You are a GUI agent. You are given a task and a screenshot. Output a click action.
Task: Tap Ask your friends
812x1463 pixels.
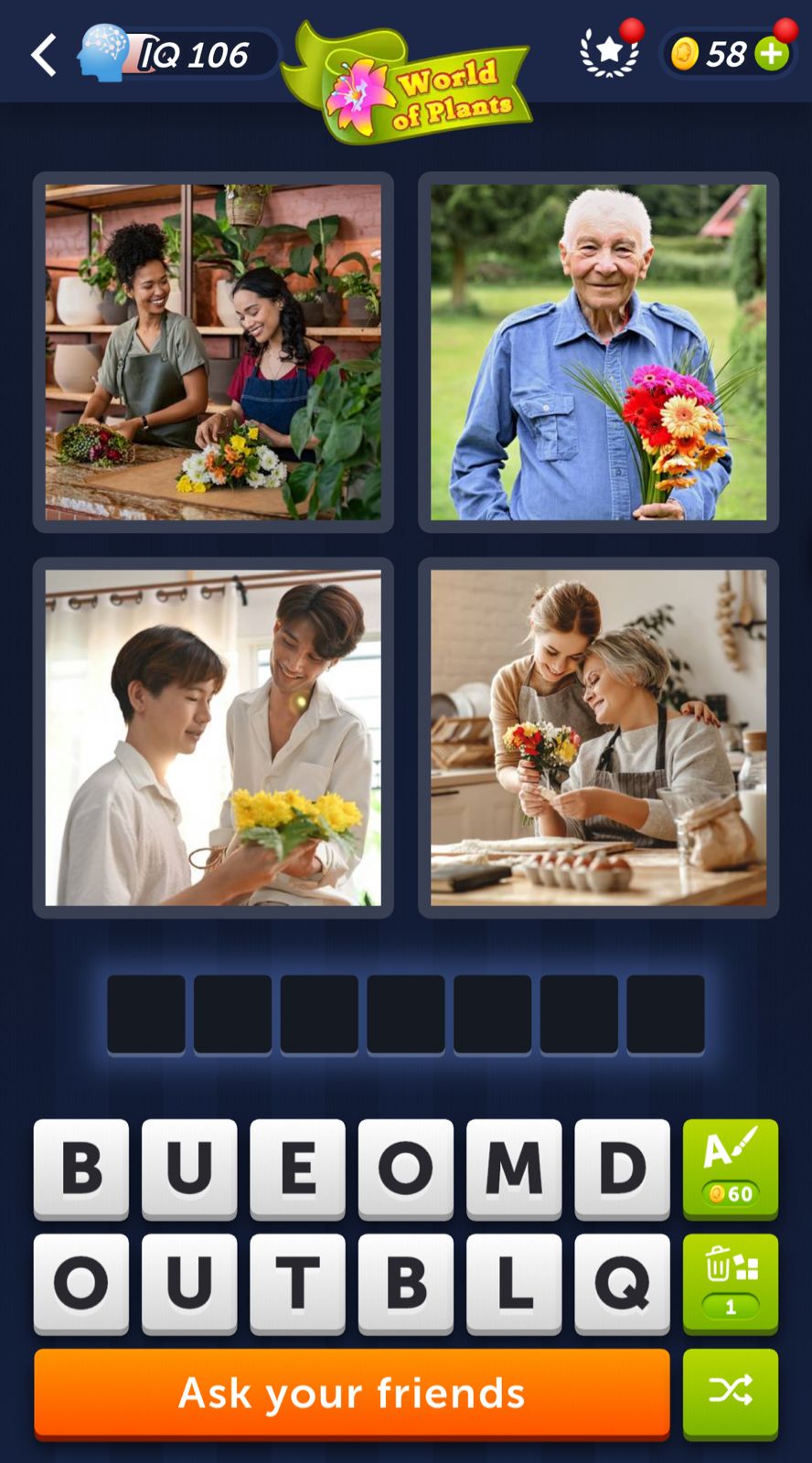pyautogui.click(x=352, y=1393)
